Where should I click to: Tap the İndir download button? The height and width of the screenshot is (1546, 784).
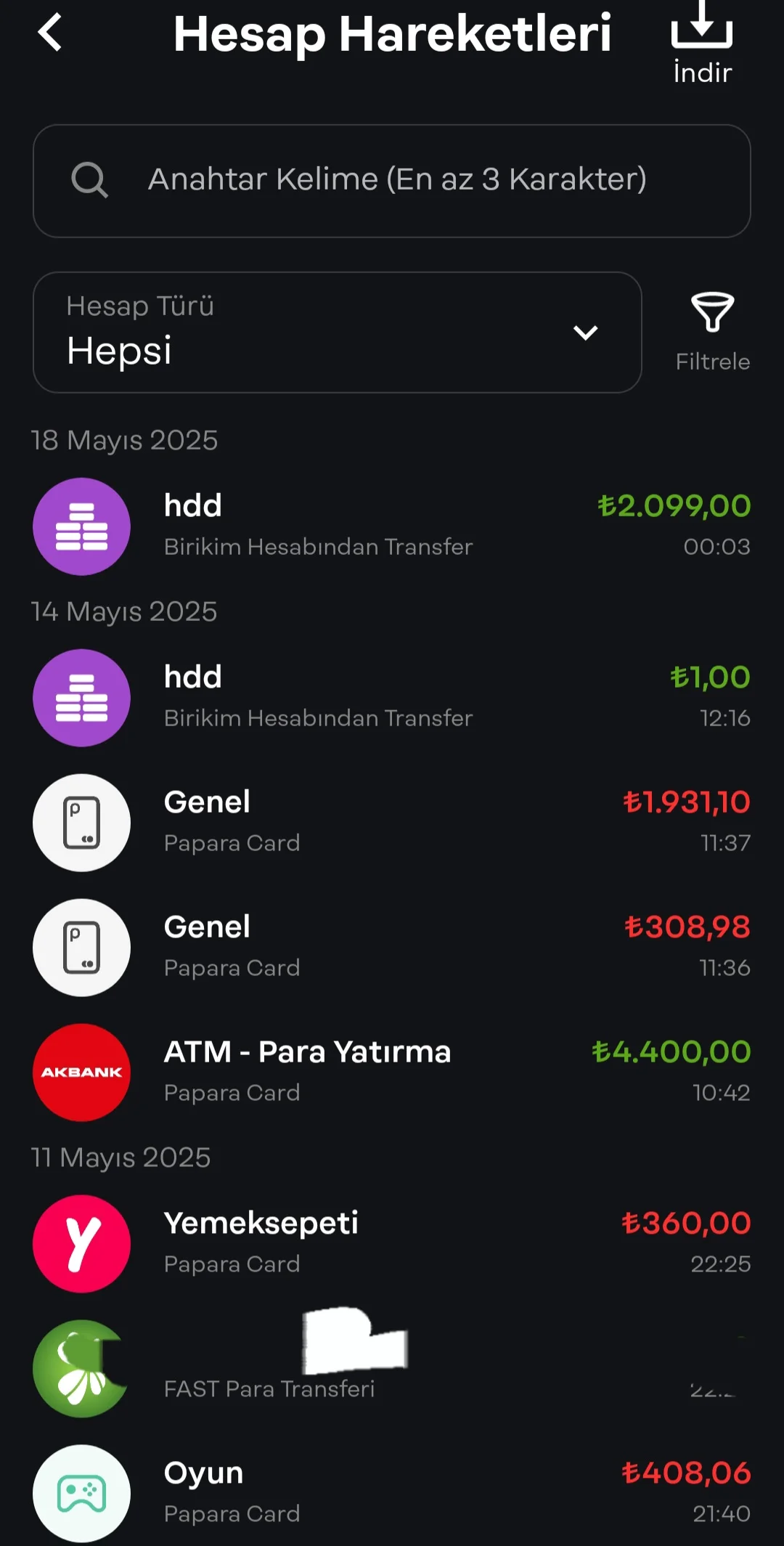click(702, 44)
